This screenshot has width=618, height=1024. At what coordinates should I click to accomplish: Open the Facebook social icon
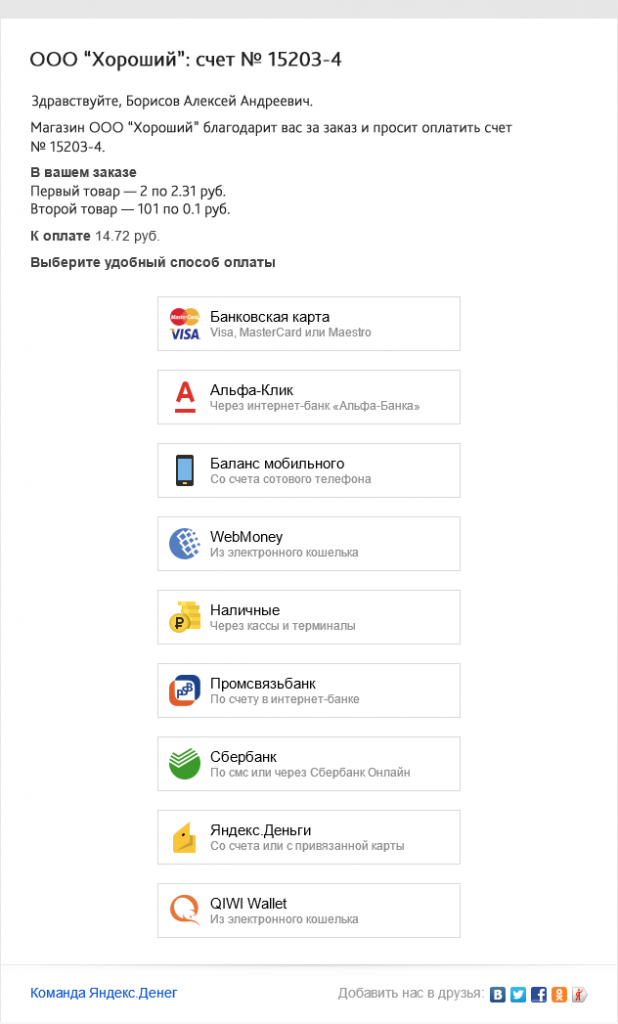coord(539,994)
